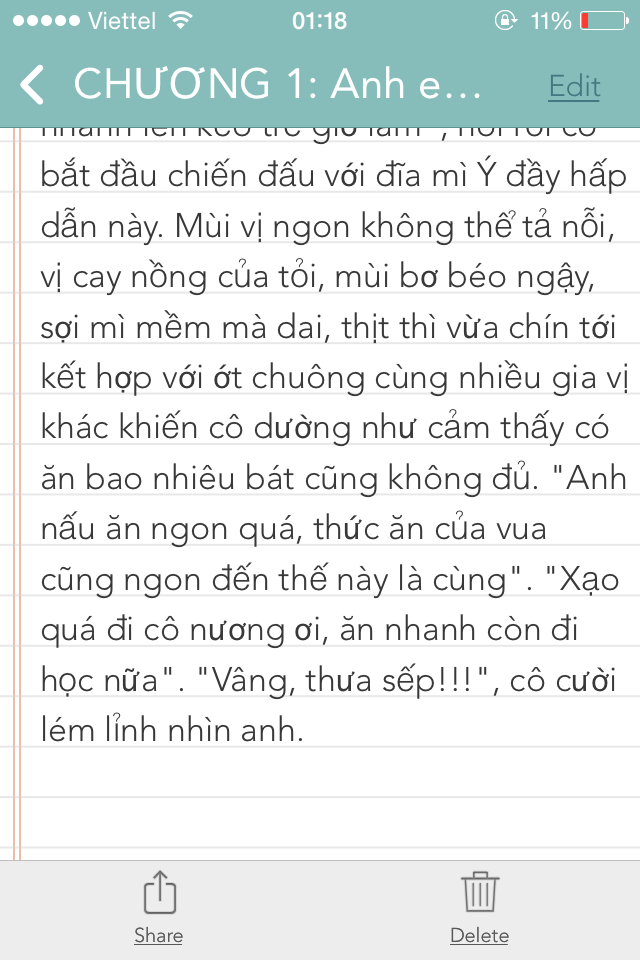Tap Edit to modify this note
Screen dimensions: 640x960
click(574, 86)
